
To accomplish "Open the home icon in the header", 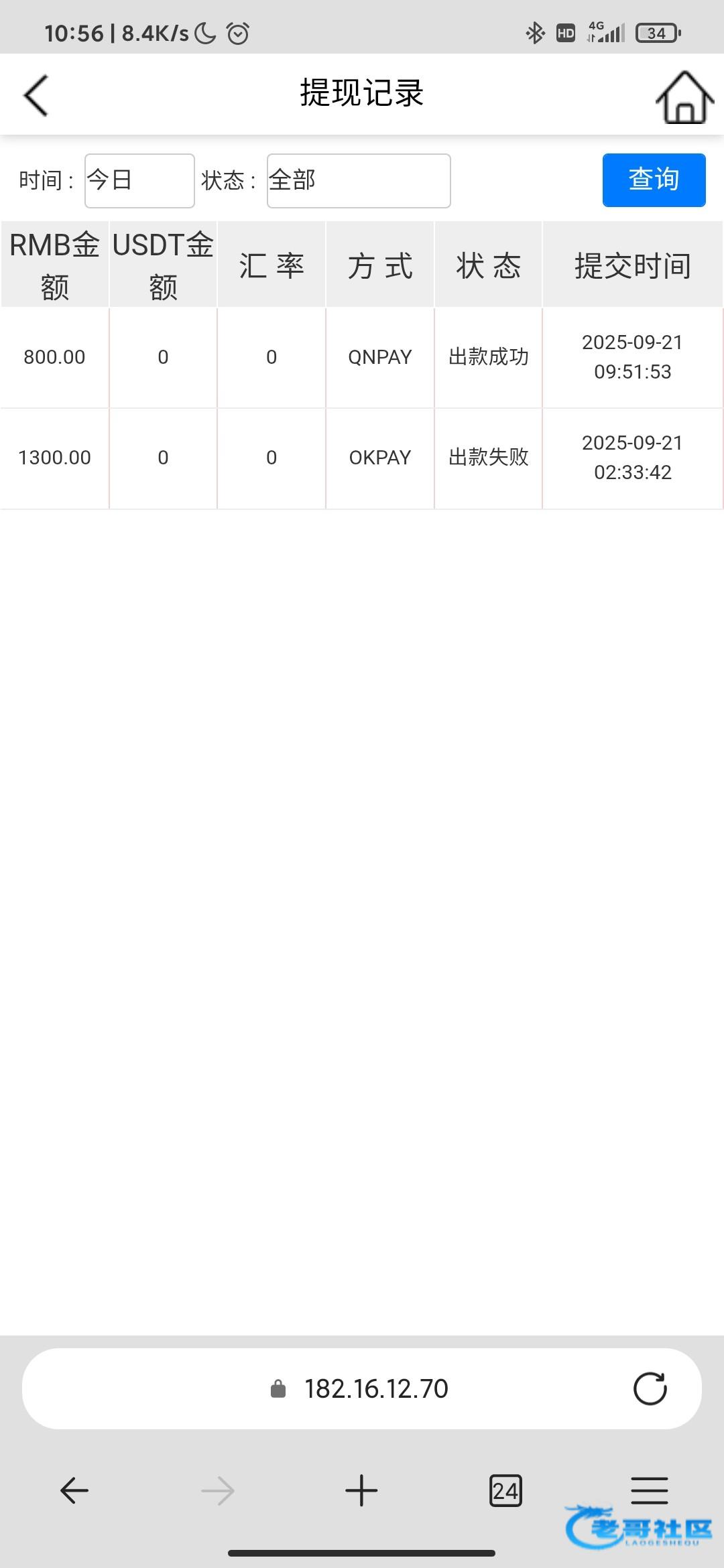I will click(684, 97).
